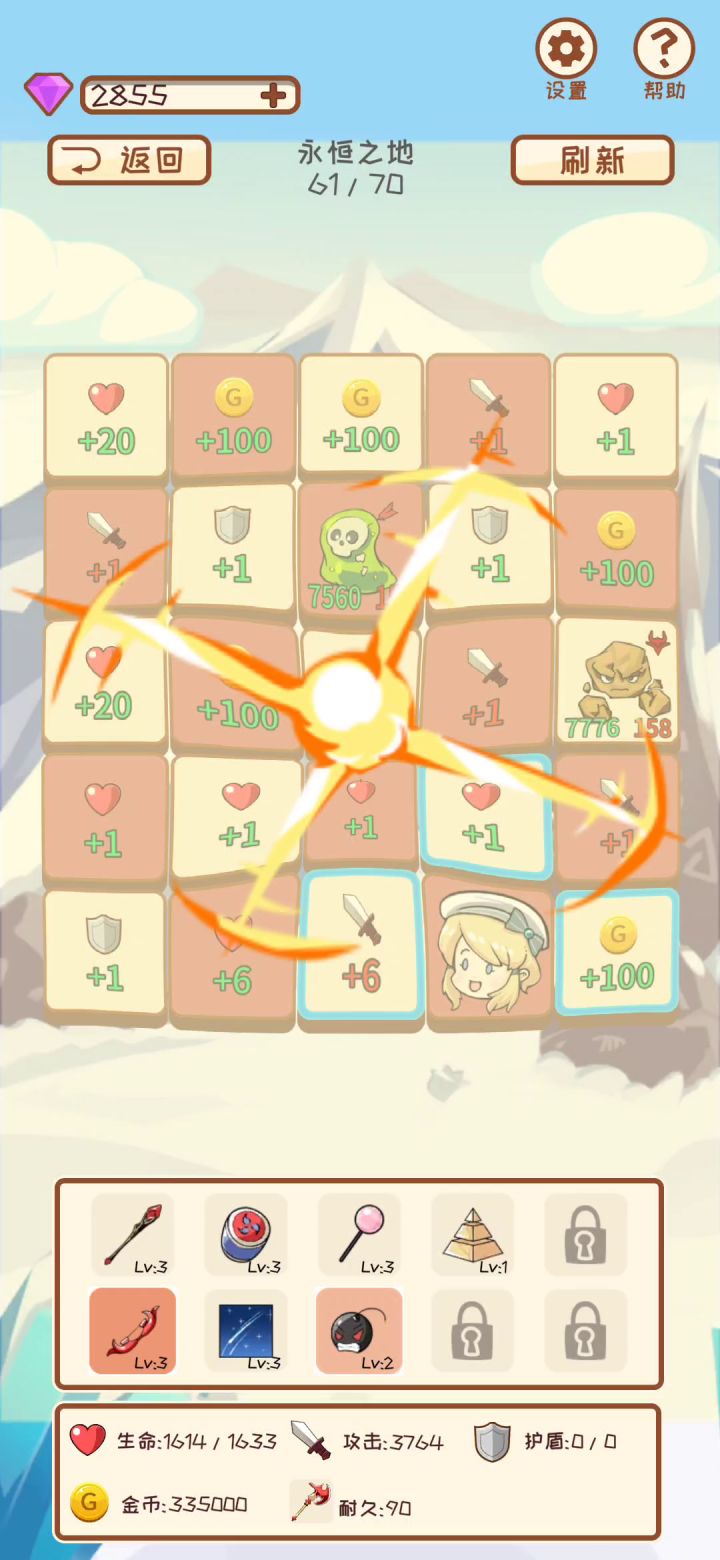
Task: Tap the plus to add gems
Action: (x=273, y=95)
